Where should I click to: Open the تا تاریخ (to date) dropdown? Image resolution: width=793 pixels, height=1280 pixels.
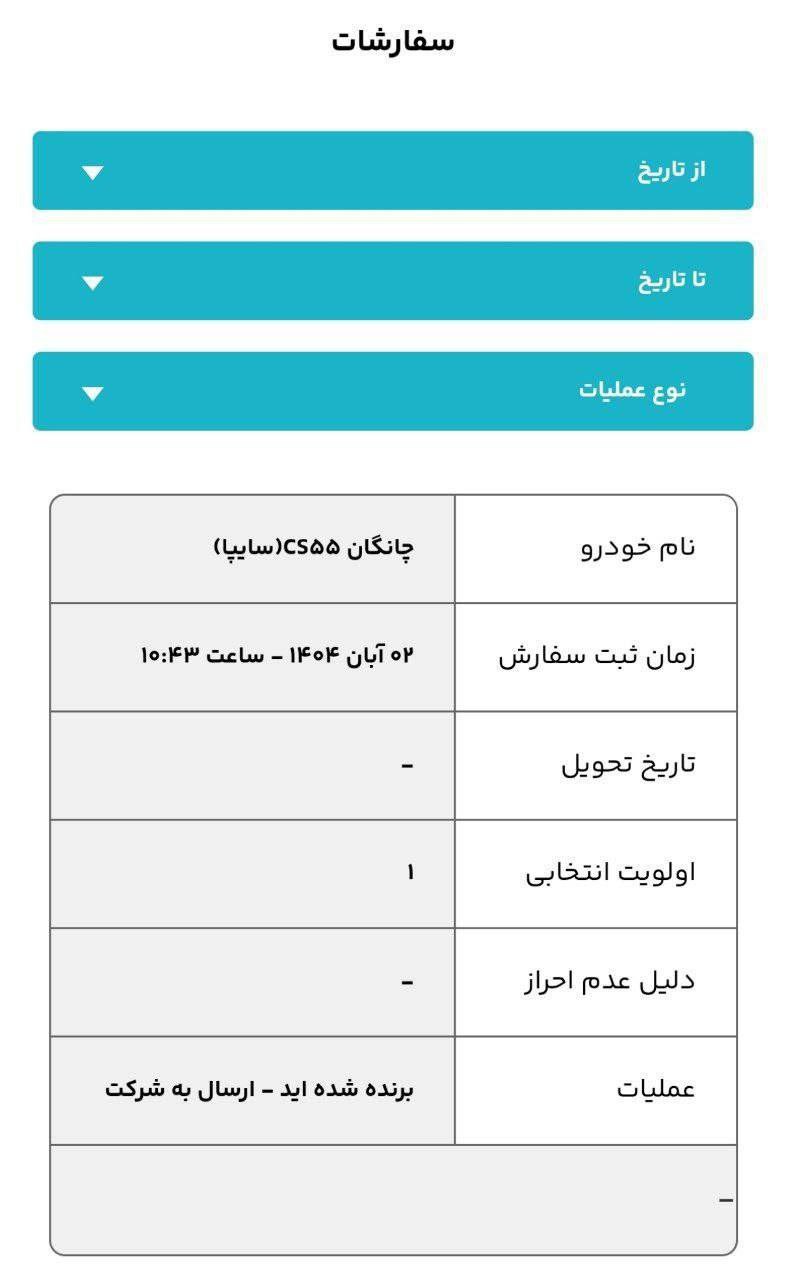(x=392, y=281)
